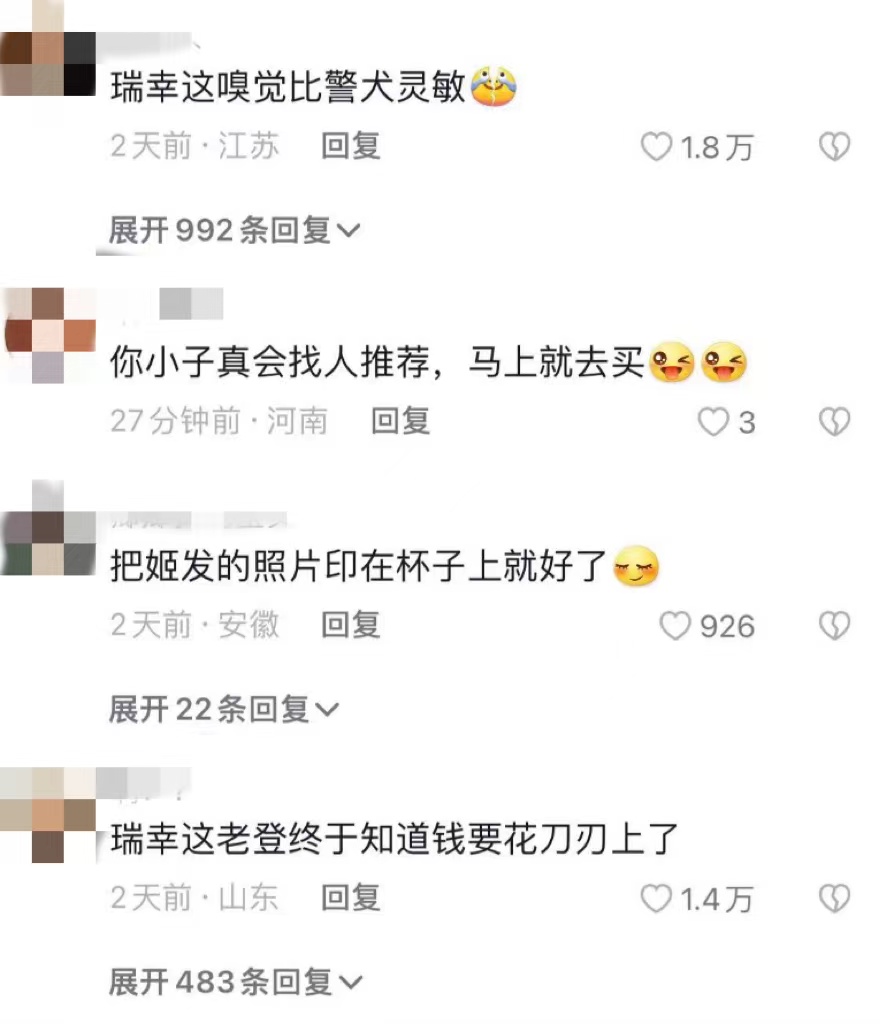Dislike the comment about 瑞幸这老登
The height and width of the screenshot is (1024, 883).
pyautogui.click(x=834, y=899)
